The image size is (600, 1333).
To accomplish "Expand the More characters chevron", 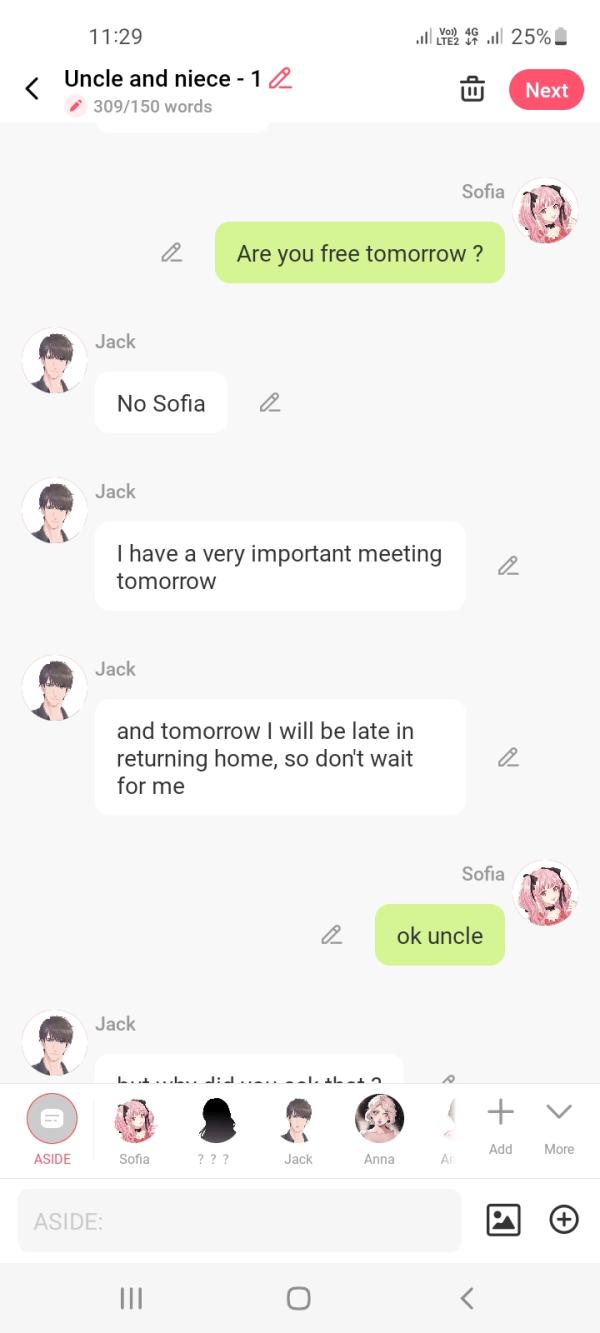I will coord(559,1123).
